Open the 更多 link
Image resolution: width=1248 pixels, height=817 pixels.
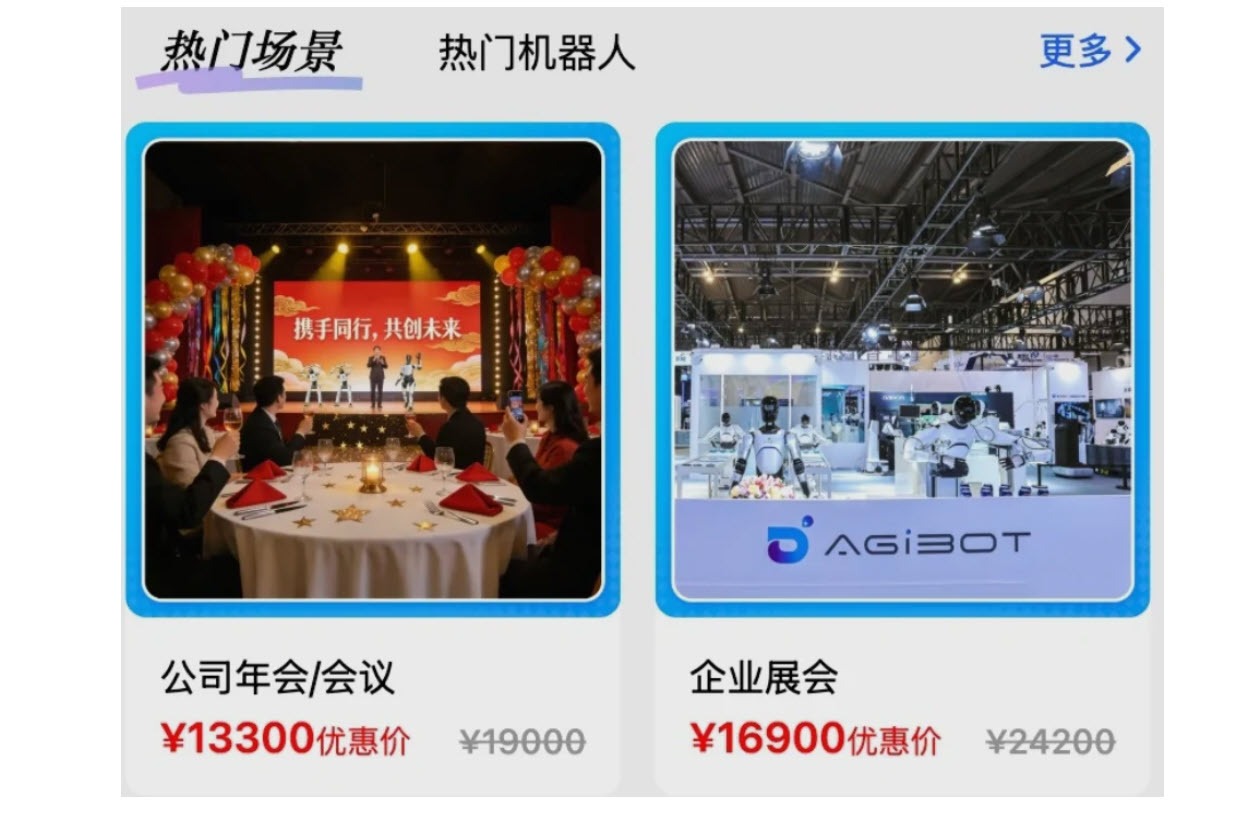pos(1089,50)
